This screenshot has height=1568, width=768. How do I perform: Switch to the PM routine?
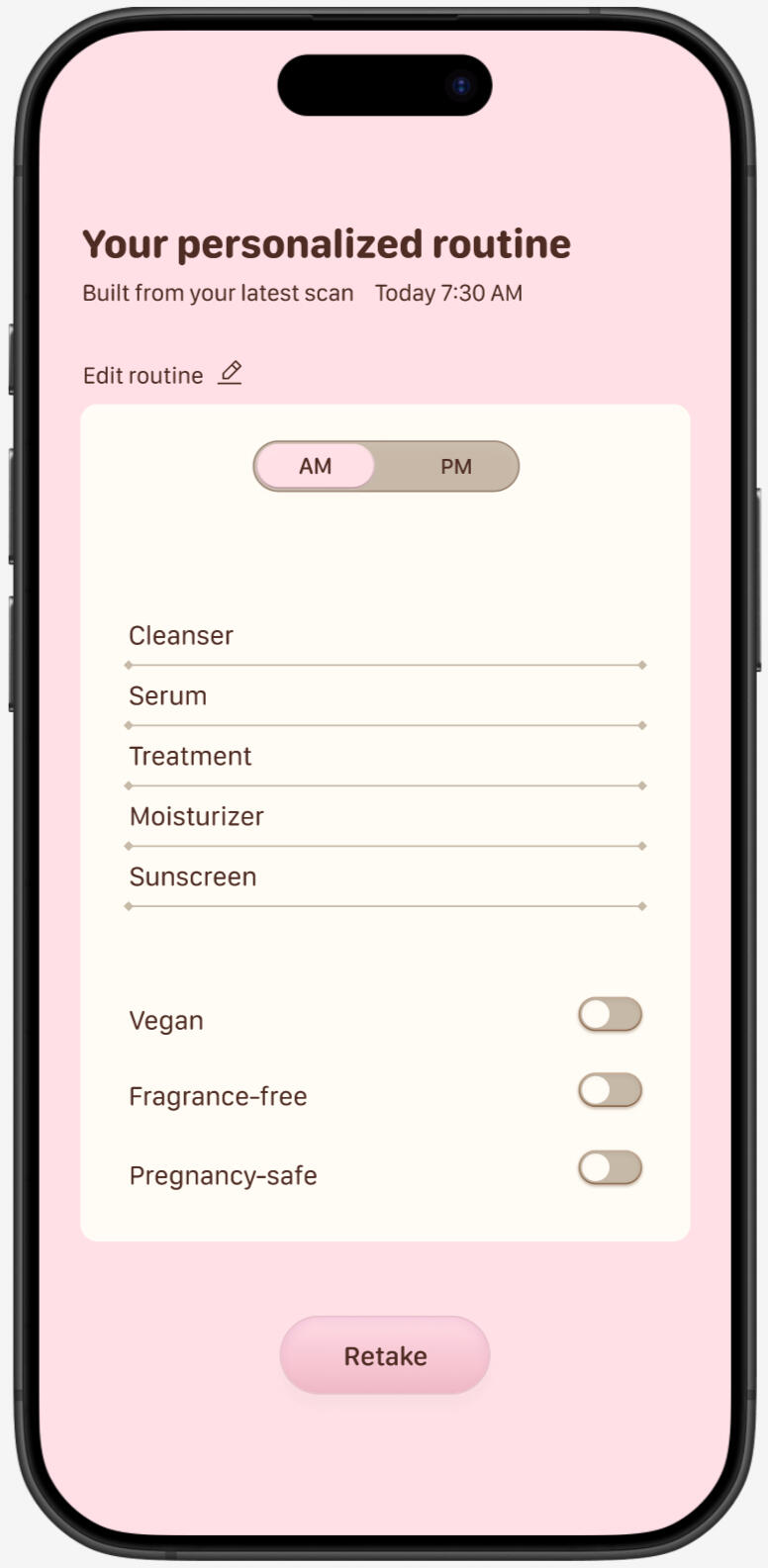455,466
